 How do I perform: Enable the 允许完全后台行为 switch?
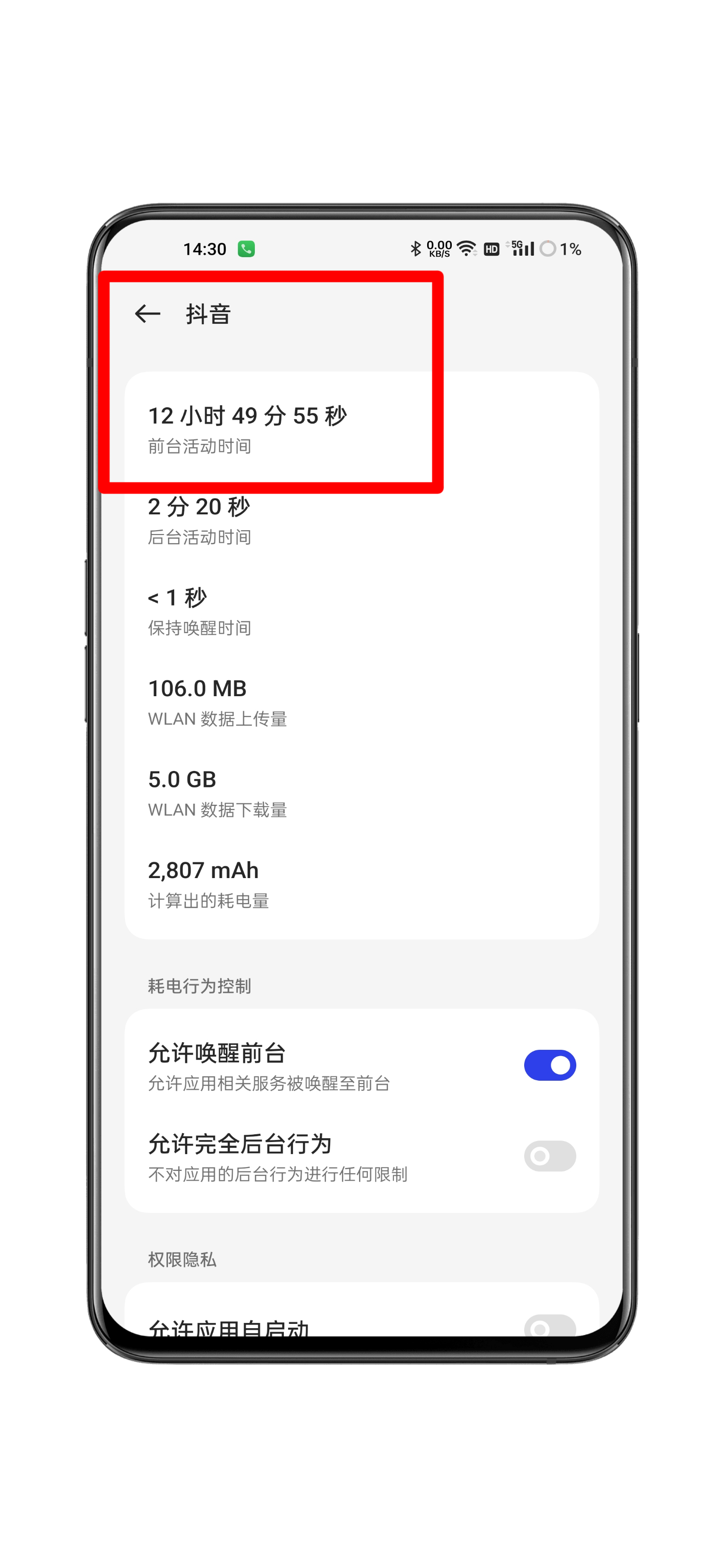(x=549, y=1155)
